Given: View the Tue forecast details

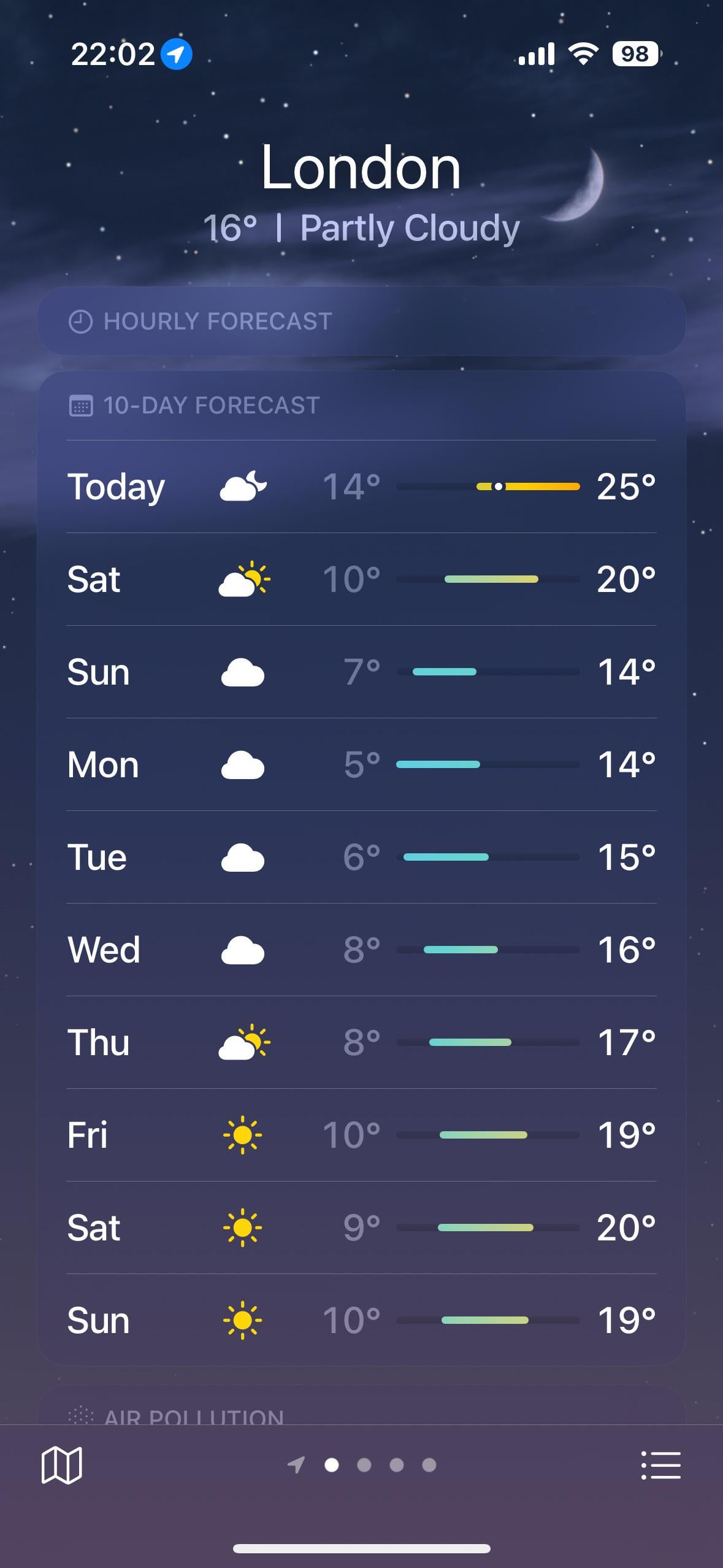Looking at the screenshot, I should pos(361,857).
